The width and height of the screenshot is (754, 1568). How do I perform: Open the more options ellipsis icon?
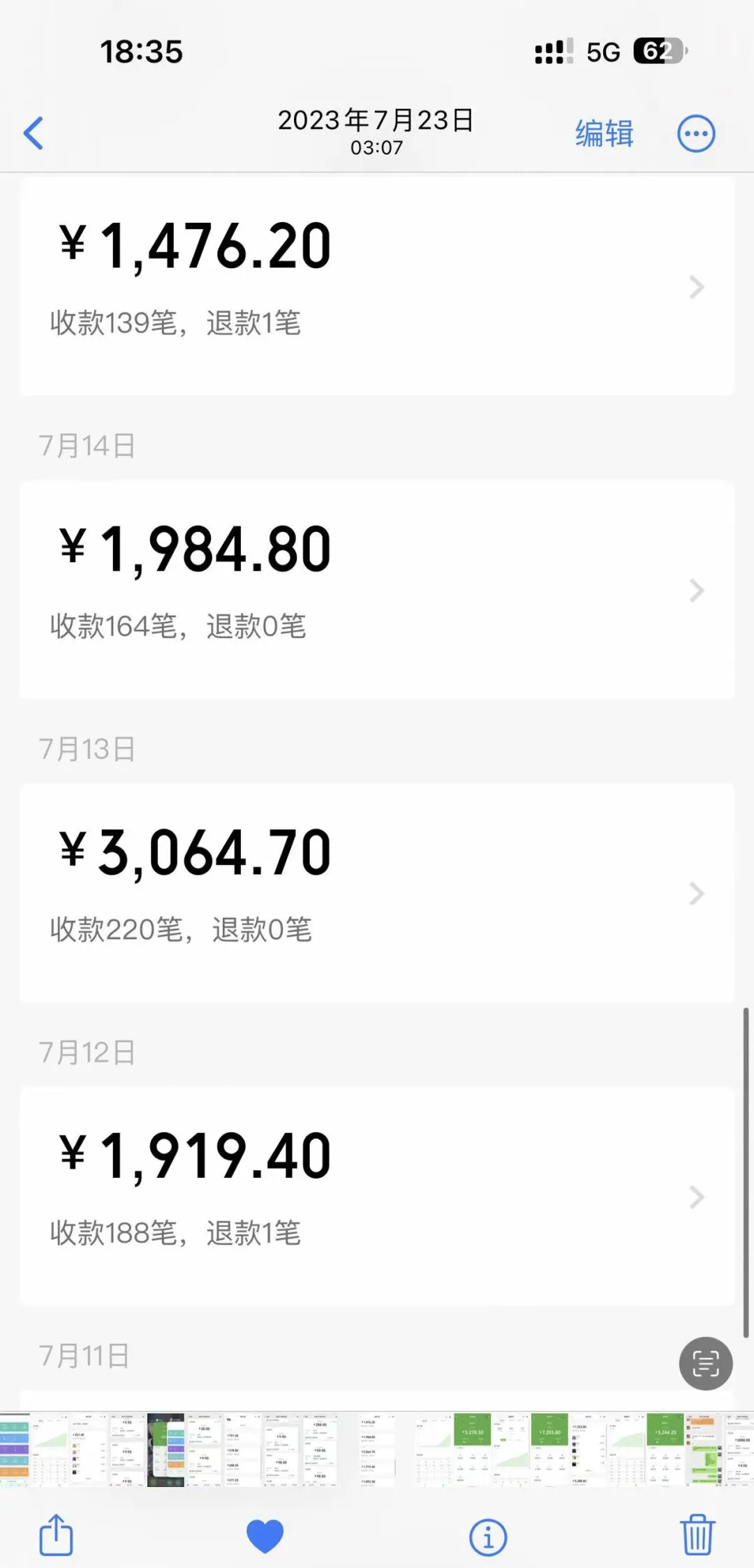pyautogui.click(x=695, y=133)
